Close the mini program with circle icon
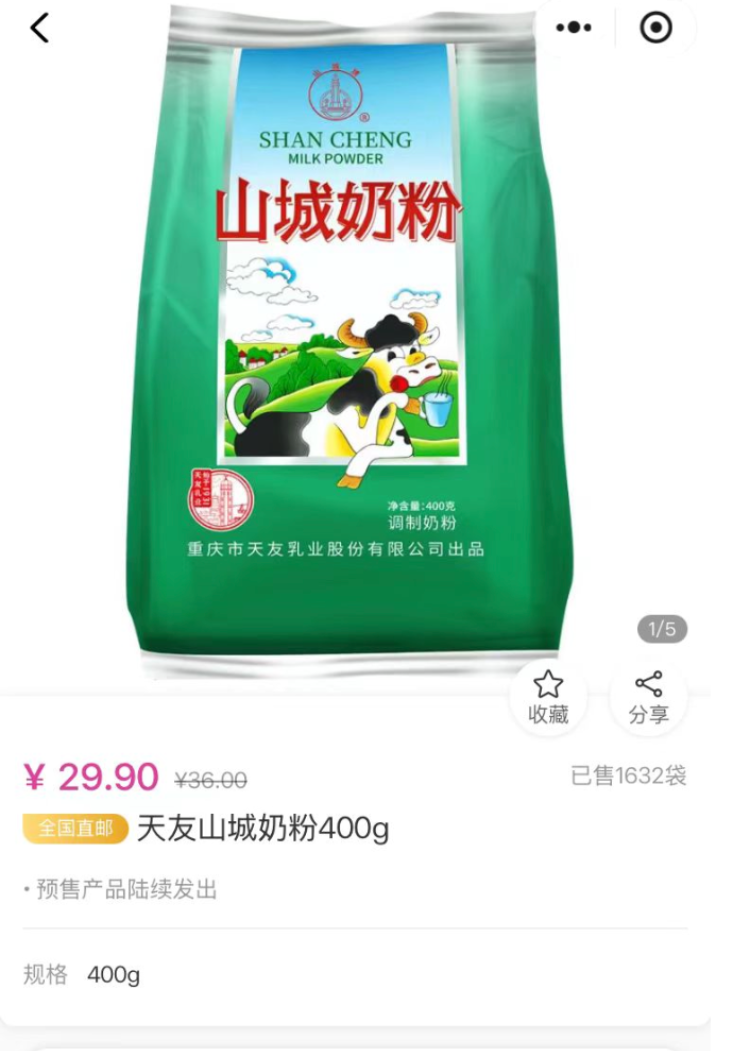Viewport: 750px width, 1051px height. coord(656,28)
